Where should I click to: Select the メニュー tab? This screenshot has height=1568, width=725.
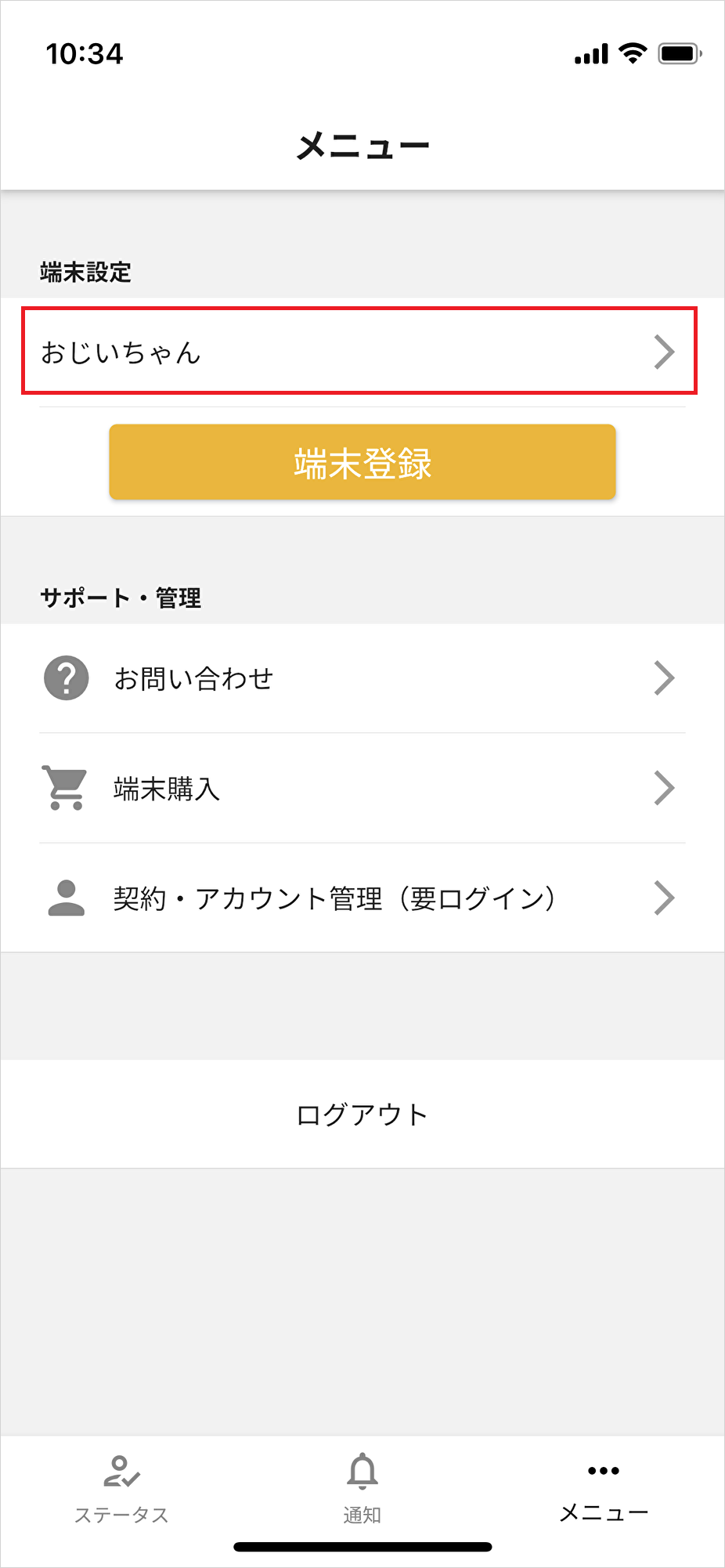604,1493
